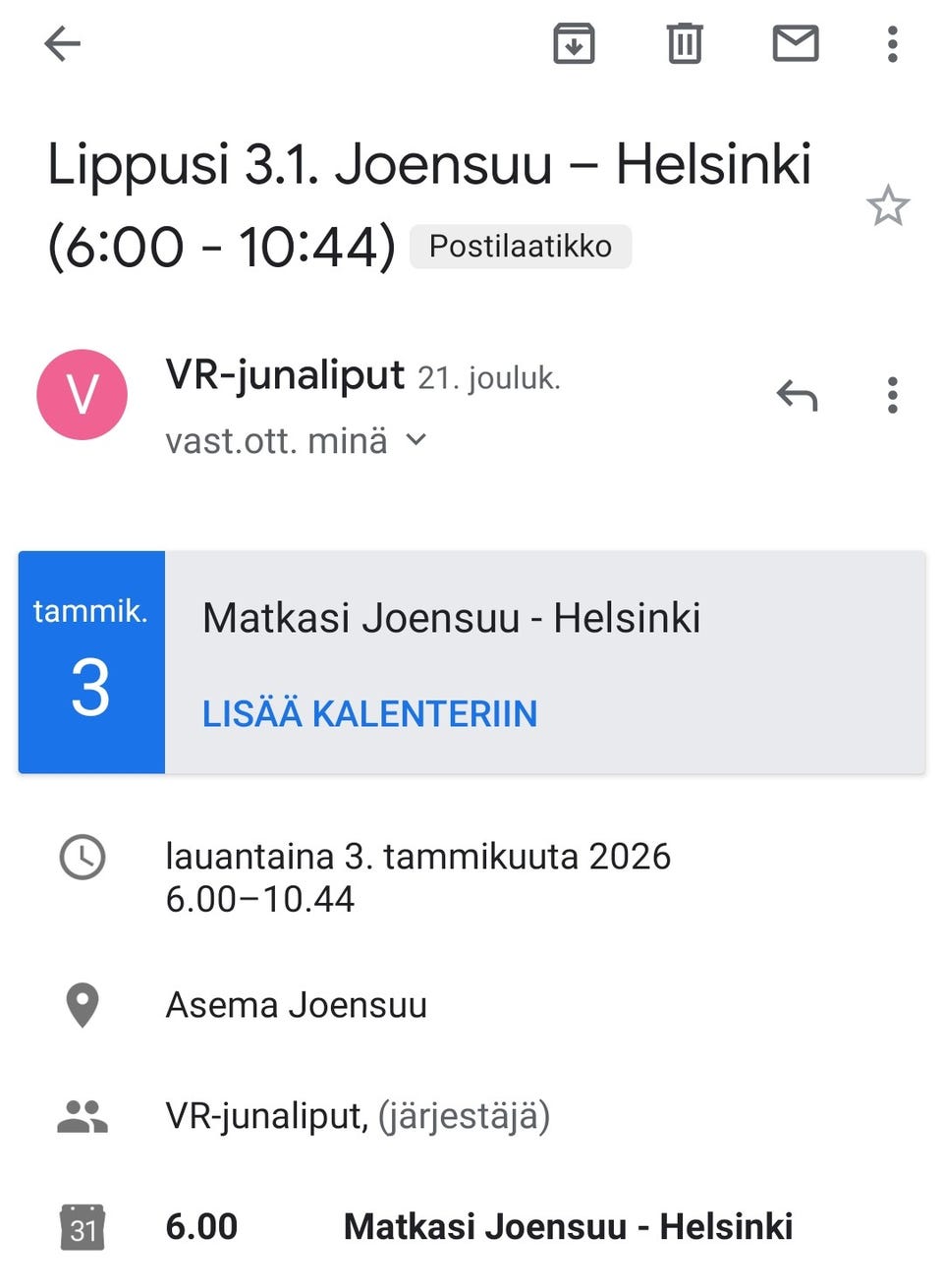This screenshot has width=943, height=1288.
Task: Tap the Matkasi Joensuu - Helsinki event card
Action: coord(450,617)
